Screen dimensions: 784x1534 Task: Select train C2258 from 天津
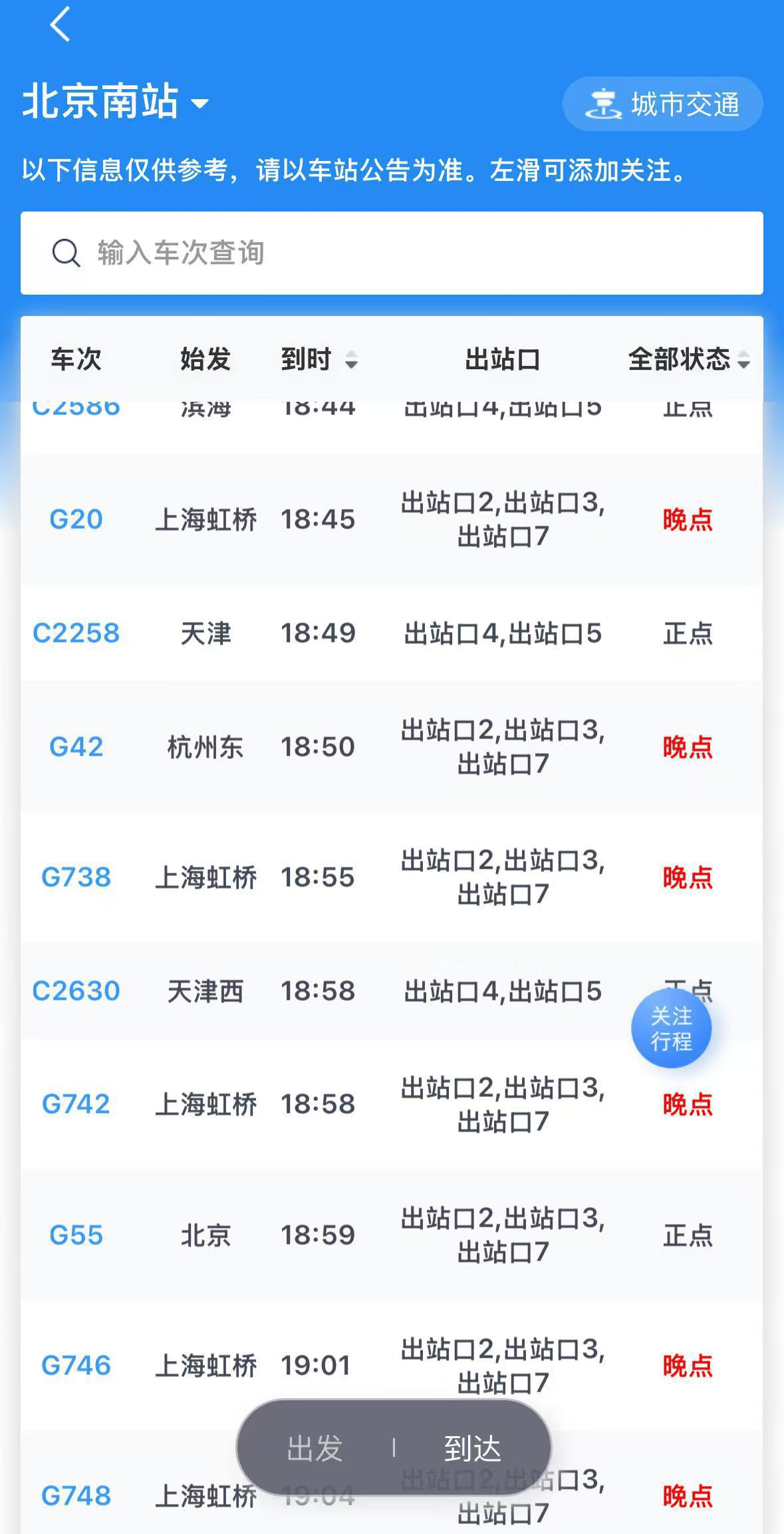tap(76, 633)
